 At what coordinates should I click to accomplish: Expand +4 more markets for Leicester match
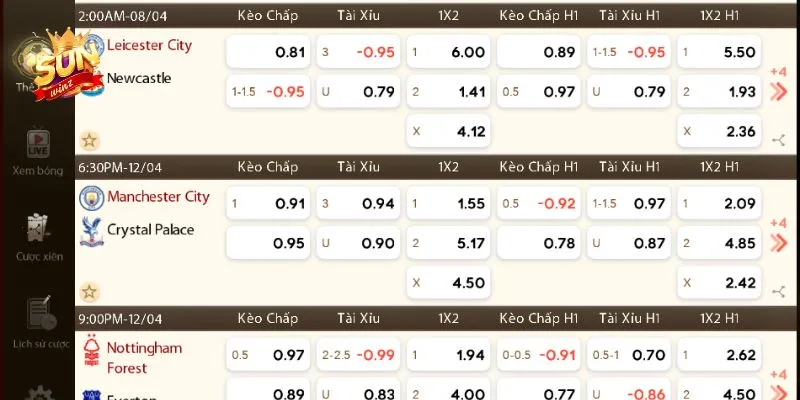tap(779, 86)
